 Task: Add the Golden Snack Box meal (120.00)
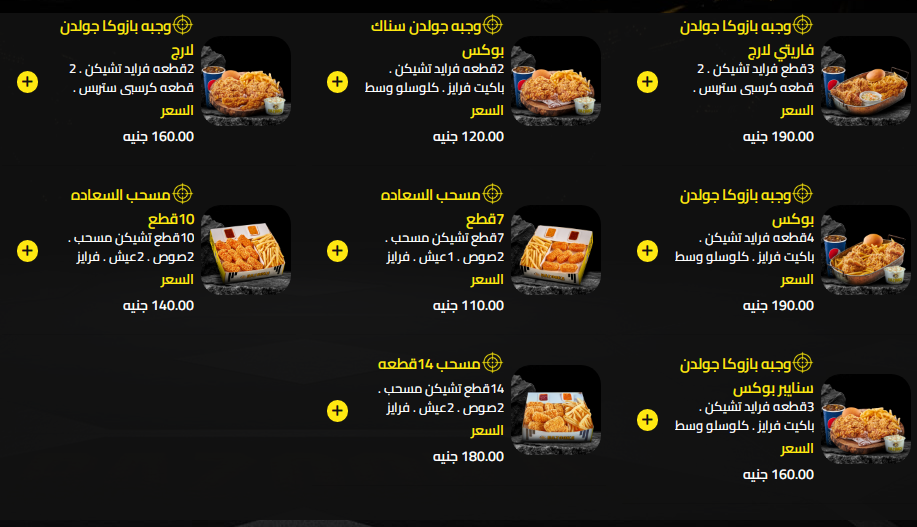[337, 81]
